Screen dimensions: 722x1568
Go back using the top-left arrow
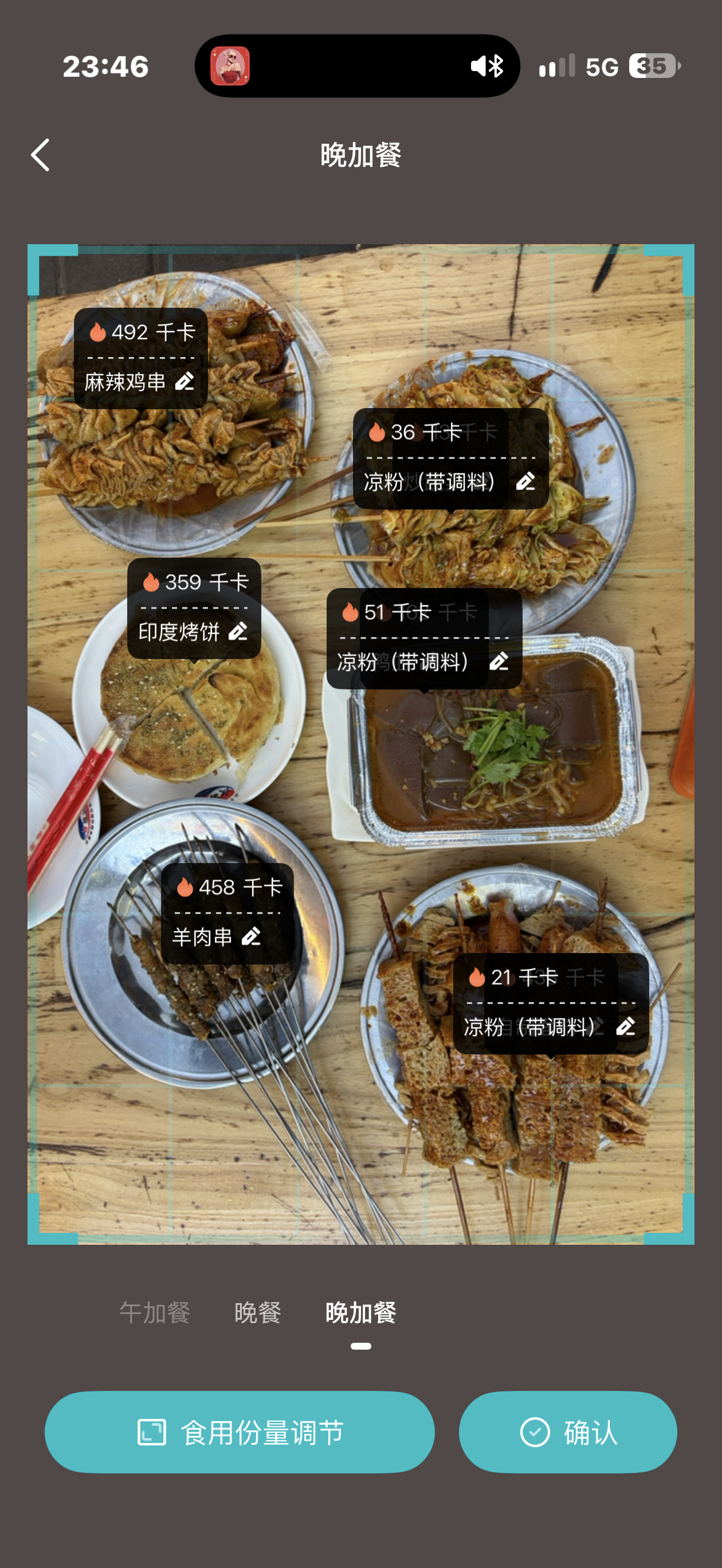pos(40,155)
